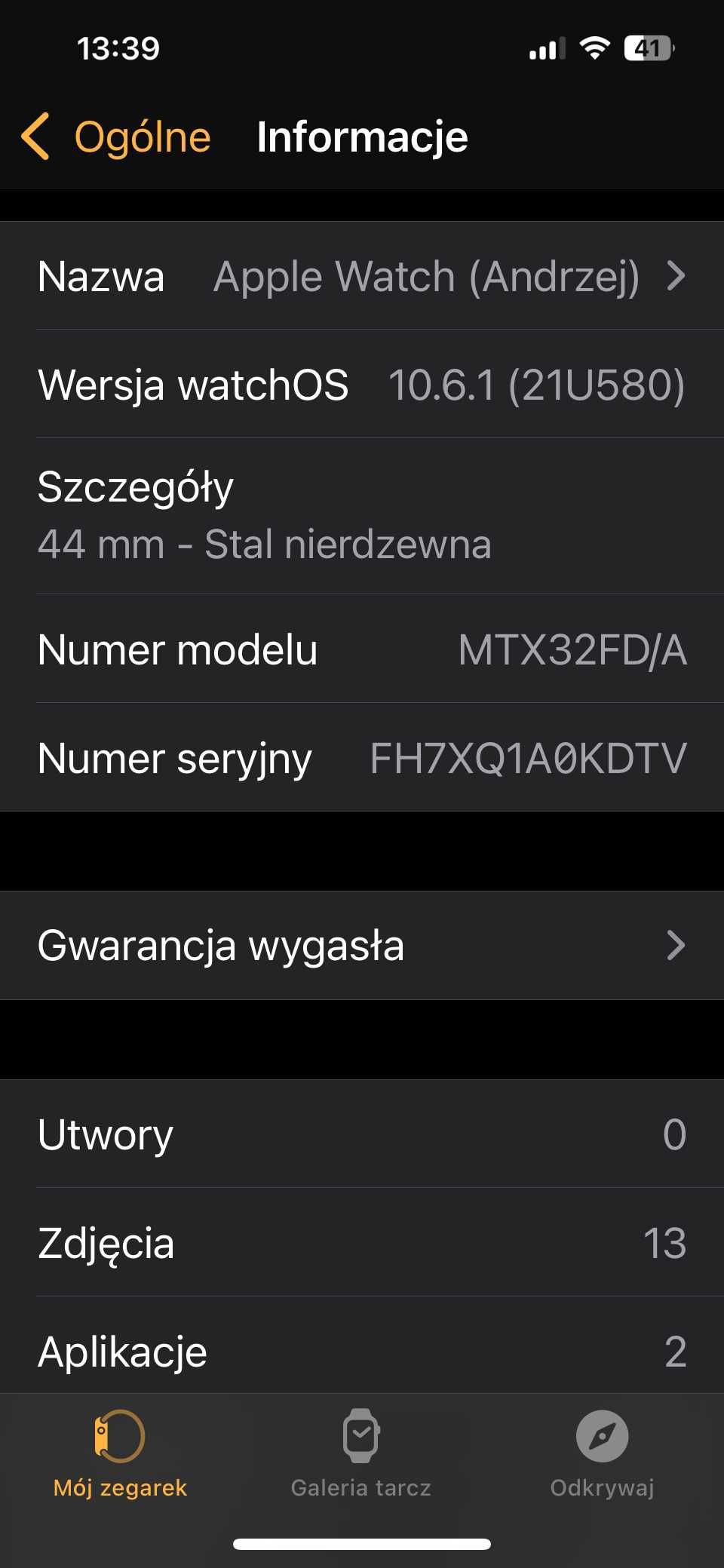724x1568 pixels.
Task: Go back to Ogólne settings
Action: coord(116,137)
